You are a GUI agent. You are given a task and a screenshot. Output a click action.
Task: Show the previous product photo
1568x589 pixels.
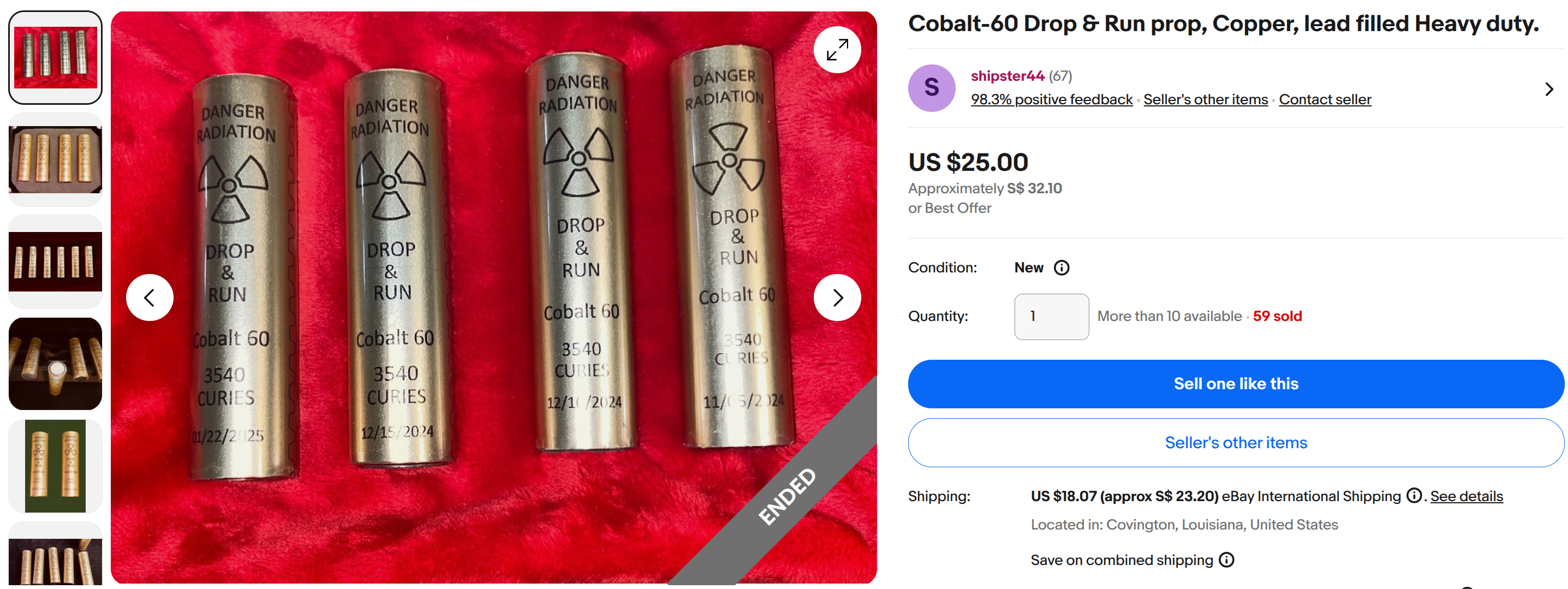pyautogui.click(x=150, y=298)
